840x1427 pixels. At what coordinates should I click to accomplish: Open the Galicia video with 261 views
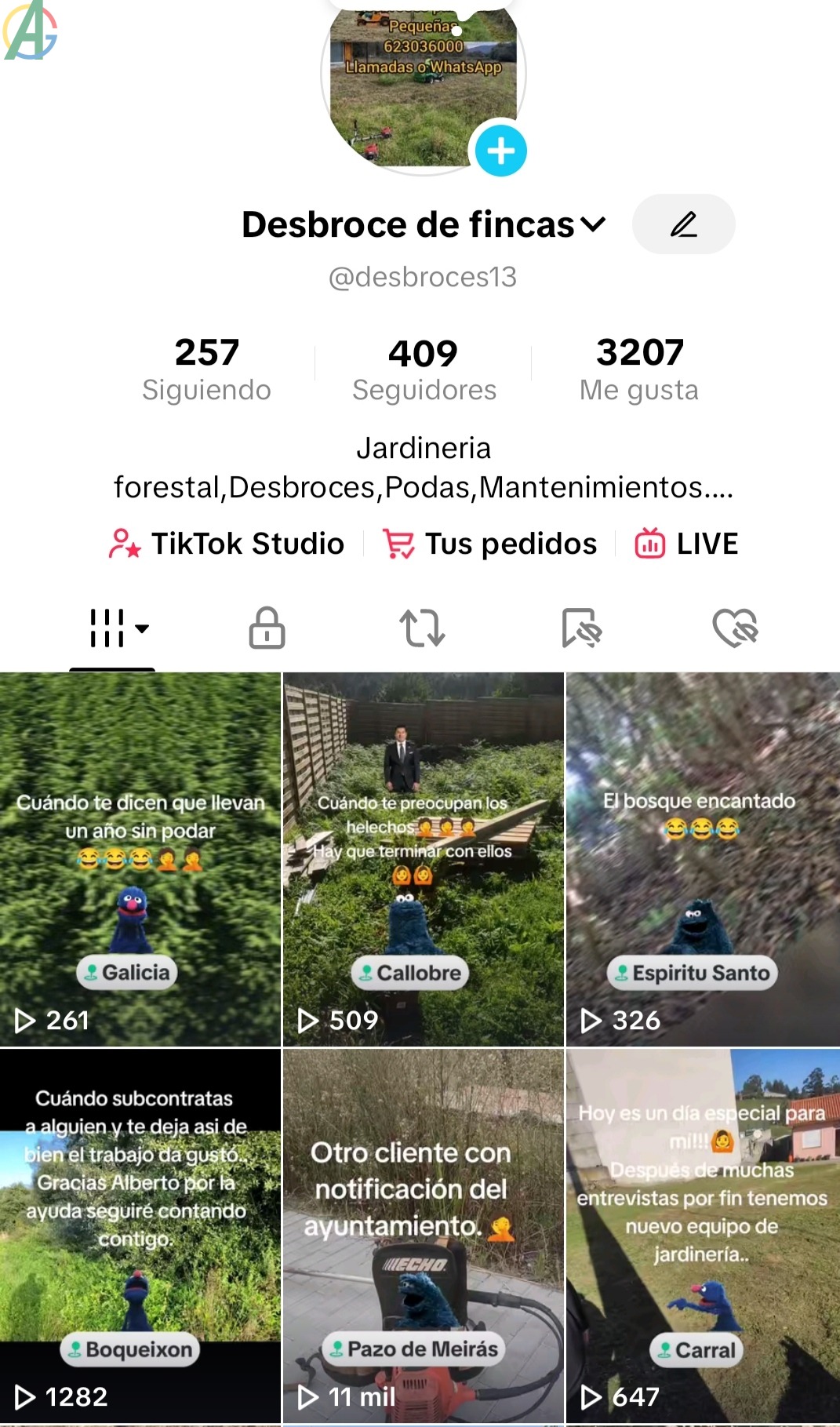140,859
